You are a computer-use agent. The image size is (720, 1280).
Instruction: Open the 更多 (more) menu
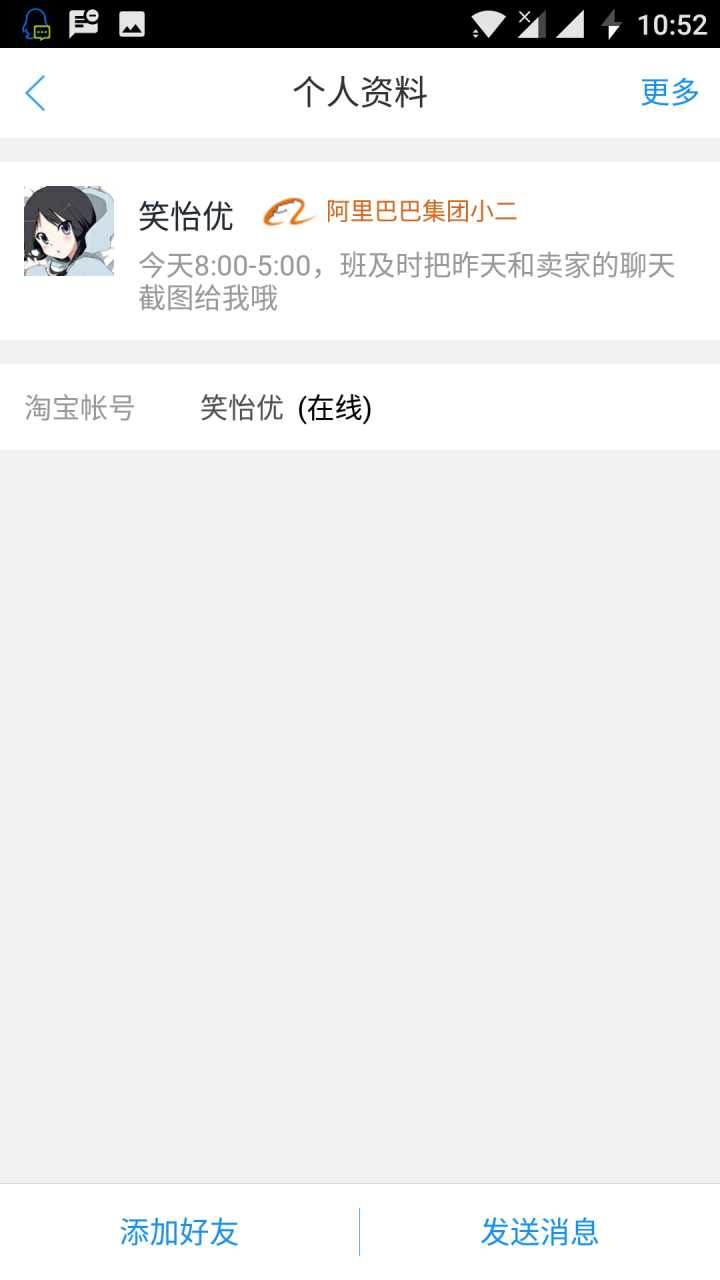pos(669,93)
